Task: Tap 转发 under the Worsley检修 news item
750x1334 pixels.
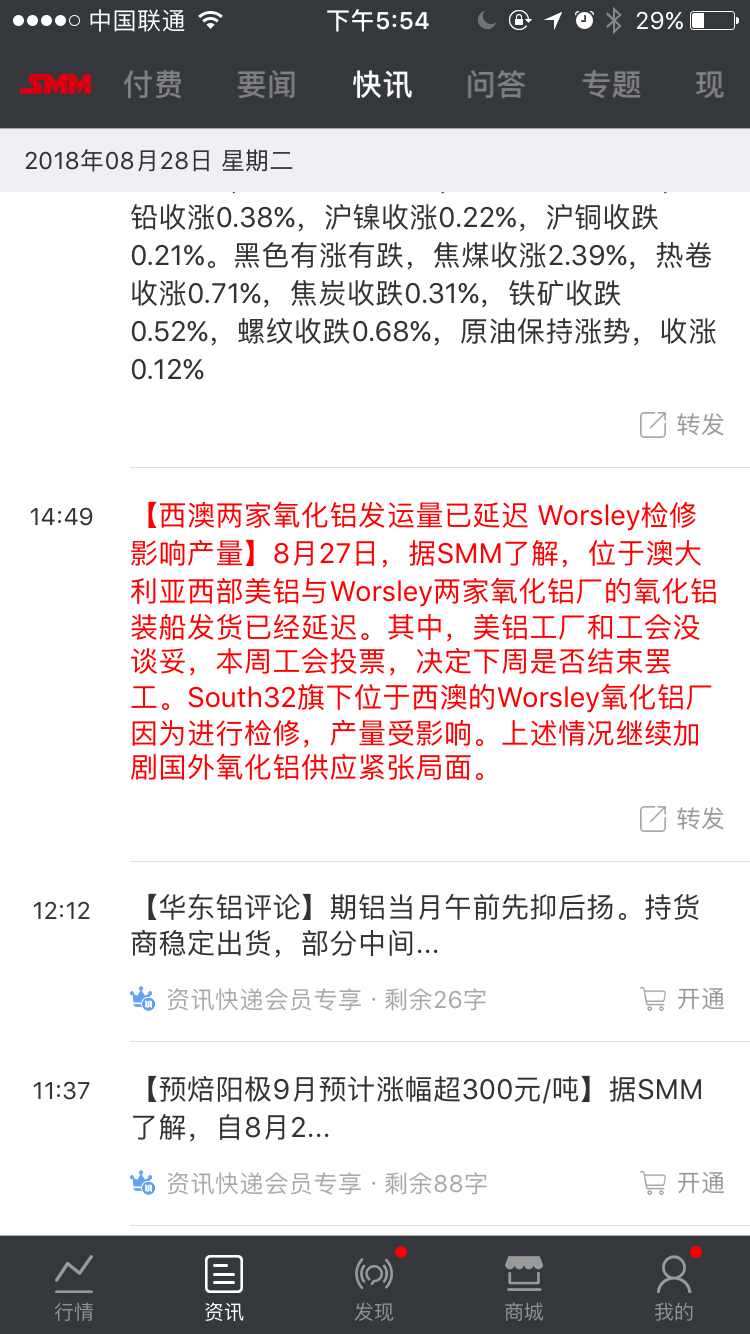Action: [682, 819]
